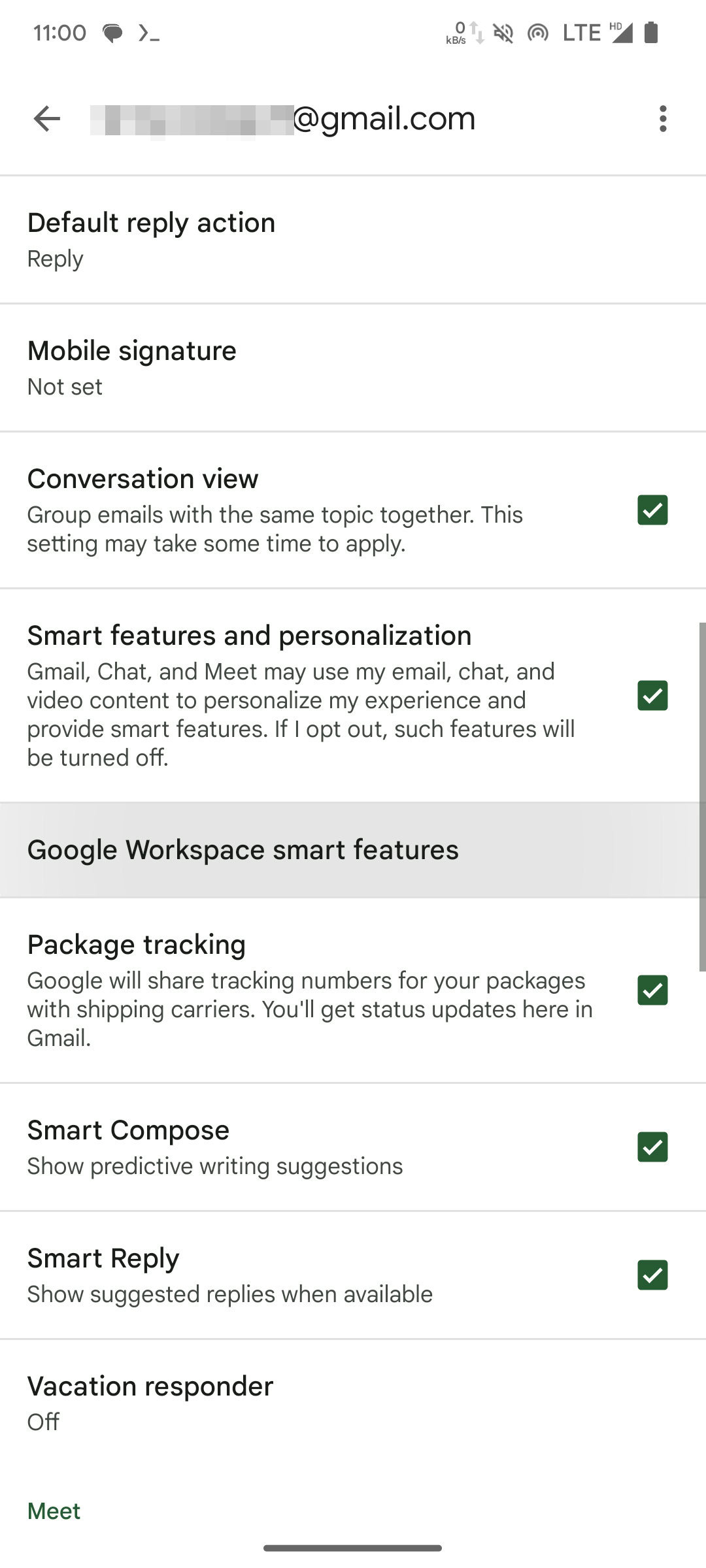Open Google Workspace smart features
Viewport: 706px width, 1568px height.
point(353,850)
